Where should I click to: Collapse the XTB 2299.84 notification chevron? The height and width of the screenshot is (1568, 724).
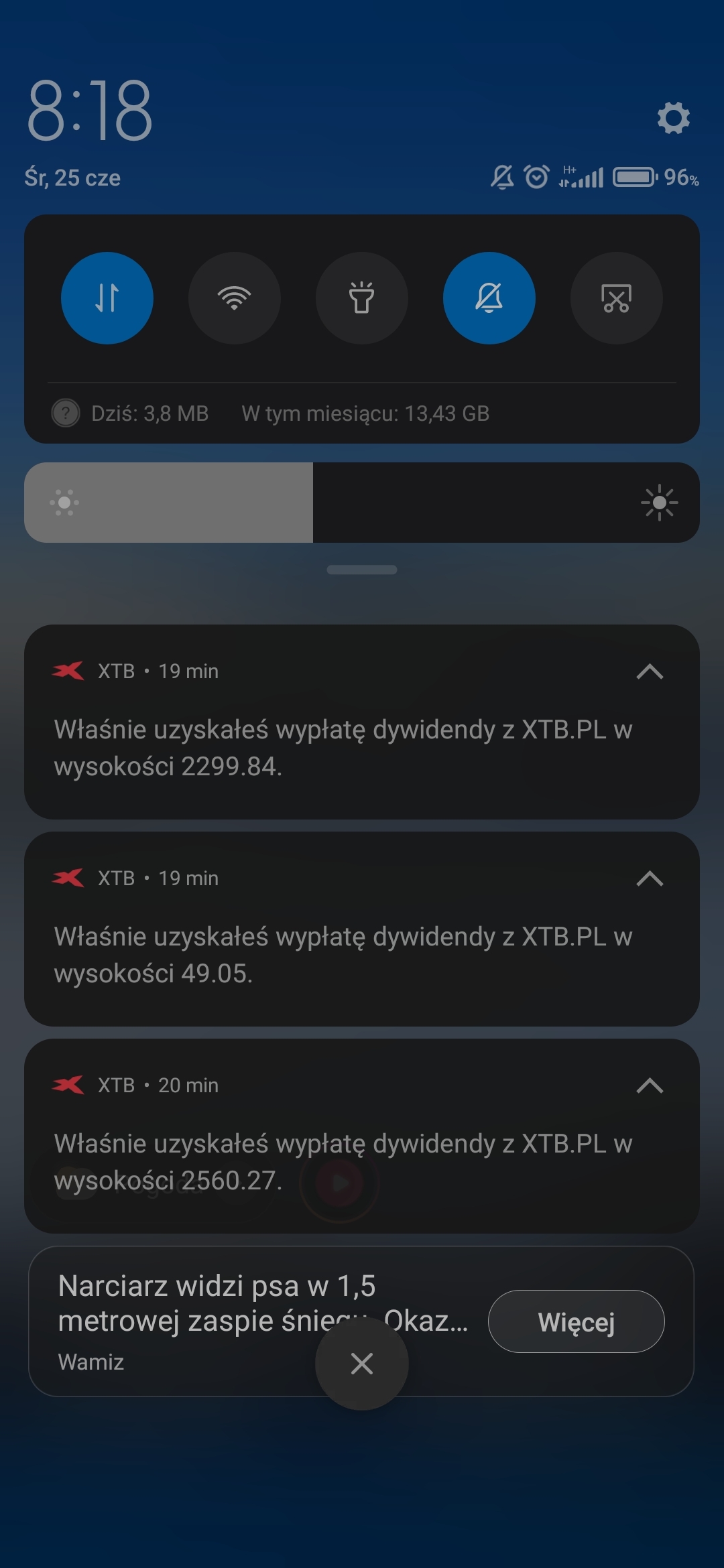(650, 671)
